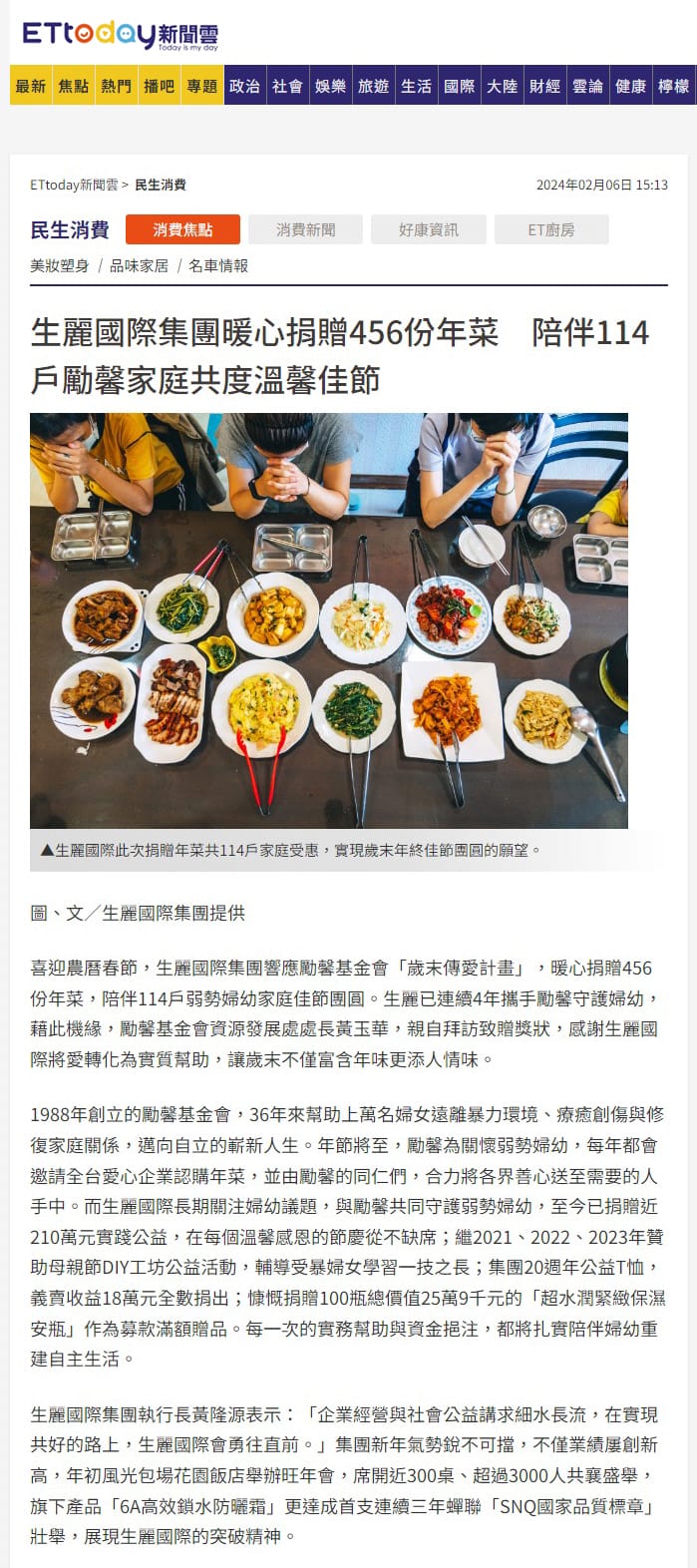This screenshot has height=1568, width=697.
Task: Open the 美妝塑身 sub-category link
Action: click(x=60, y=266)
